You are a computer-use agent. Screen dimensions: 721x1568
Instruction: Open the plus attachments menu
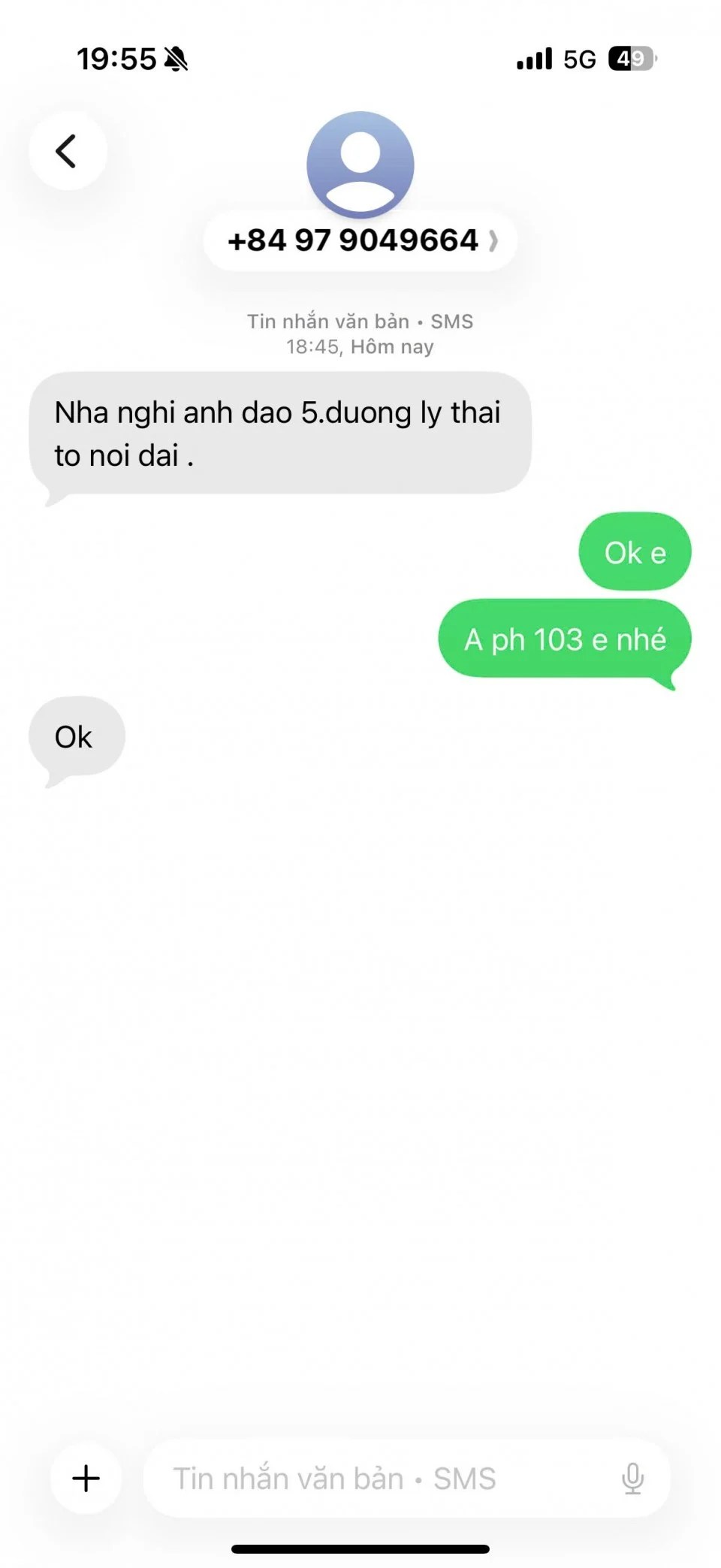click(86, 1478)
